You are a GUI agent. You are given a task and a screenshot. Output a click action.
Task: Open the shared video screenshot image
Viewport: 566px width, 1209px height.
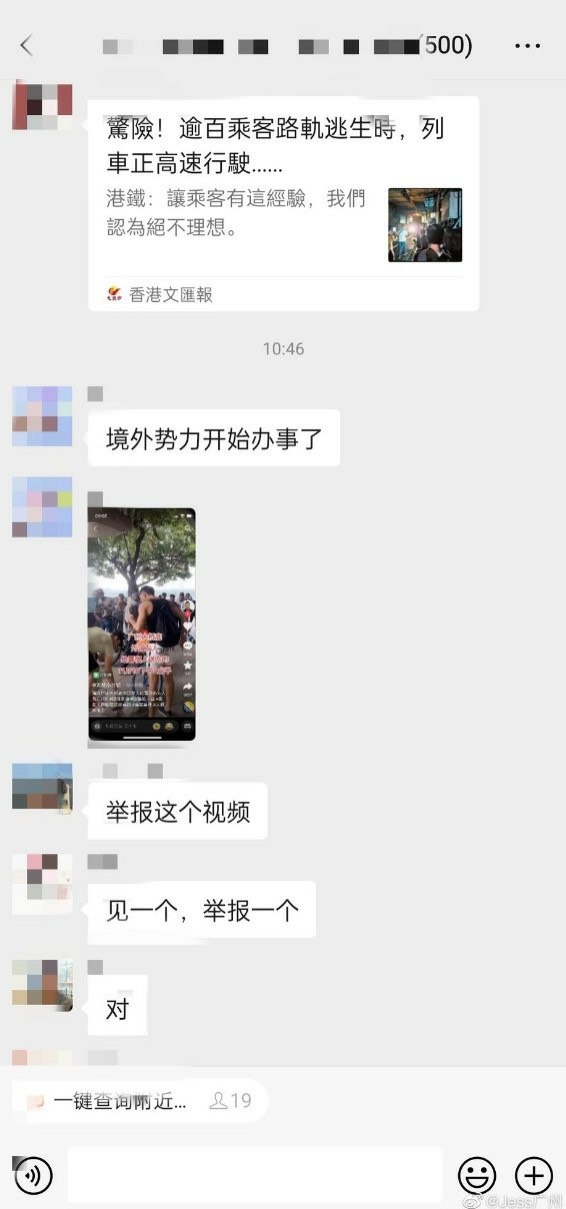tap(141, 627)
